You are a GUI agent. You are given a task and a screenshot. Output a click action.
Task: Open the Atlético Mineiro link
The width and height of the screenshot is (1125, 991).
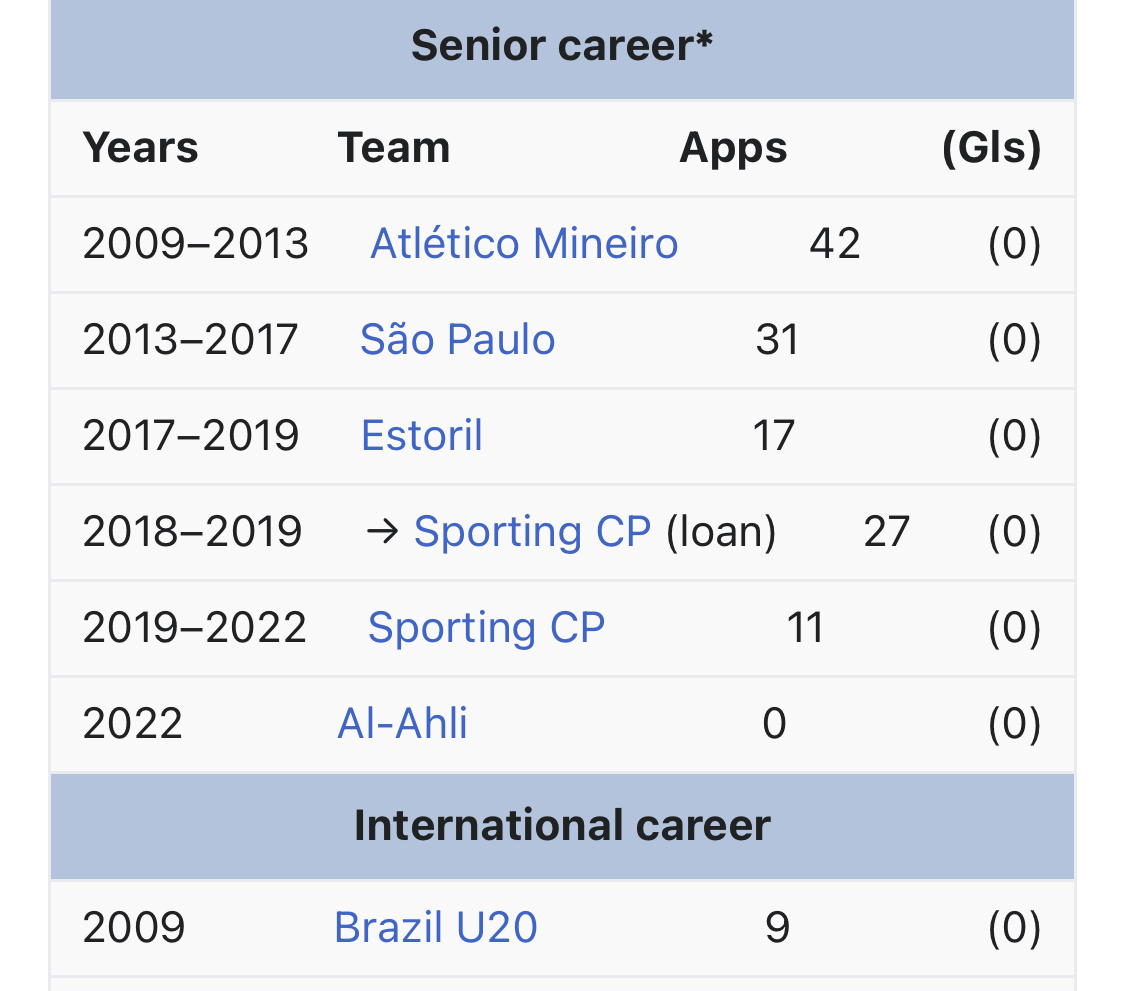pyautogui.click(x=524, y=244)
